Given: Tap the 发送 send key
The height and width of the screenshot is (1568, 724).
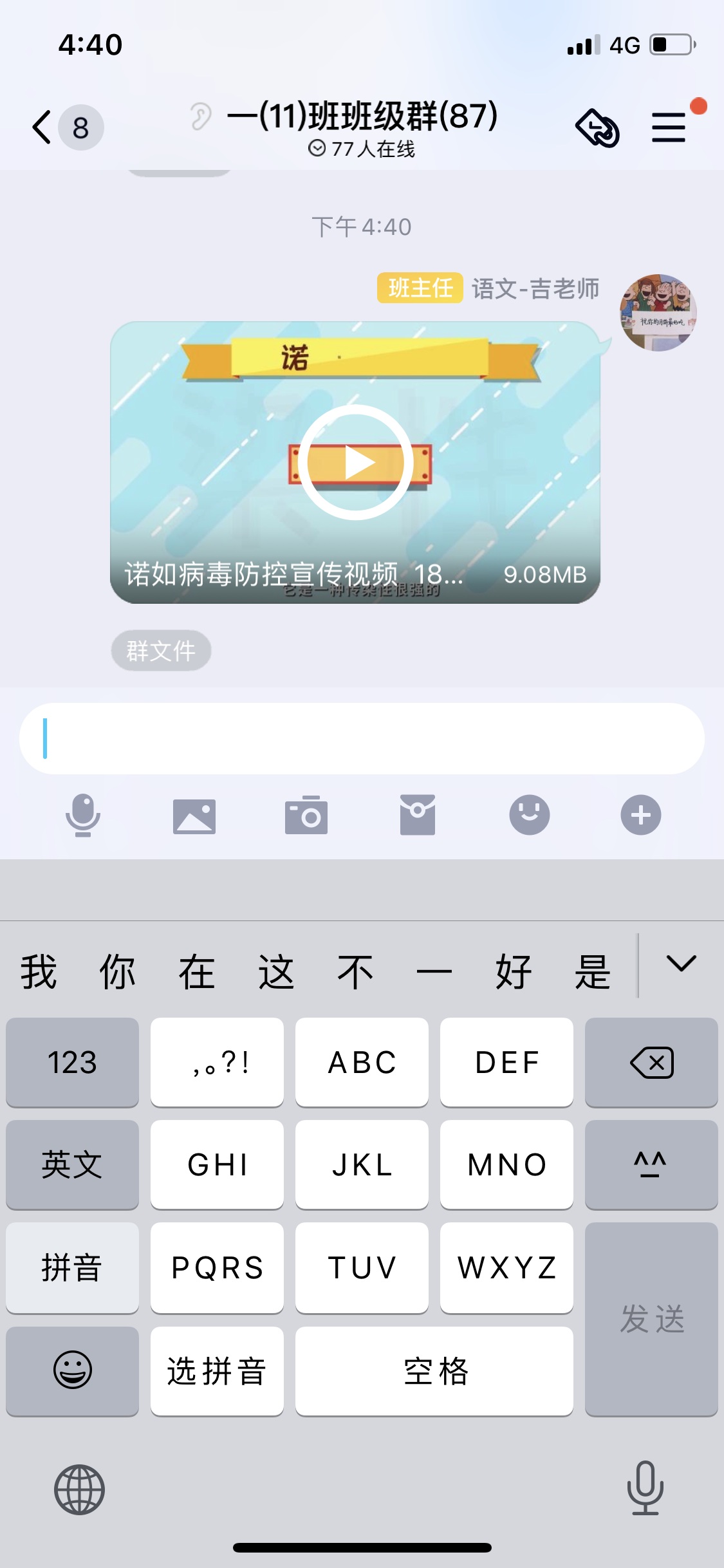Looking at the screenshot, I should tap(651, 1319).
